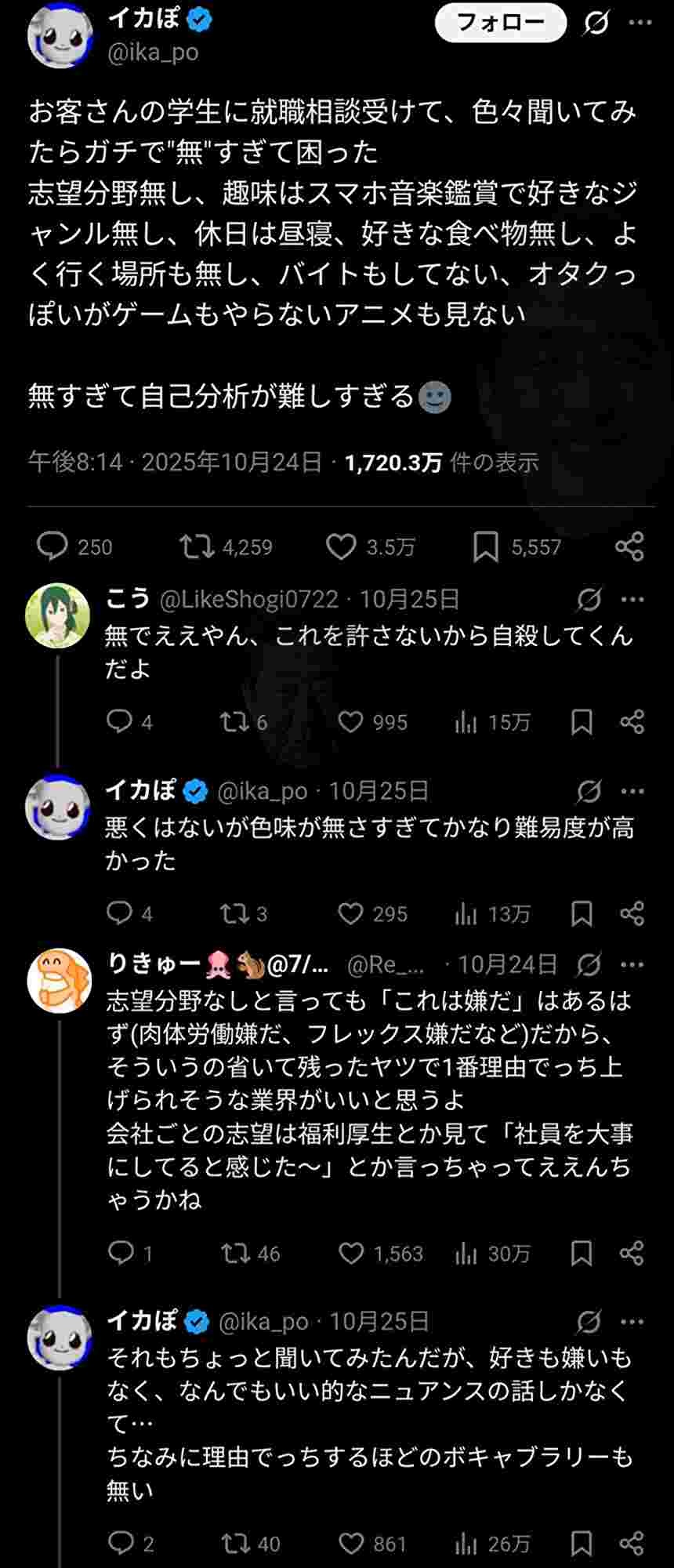Share the main post

pyautogui.click(x=629, y=546)
